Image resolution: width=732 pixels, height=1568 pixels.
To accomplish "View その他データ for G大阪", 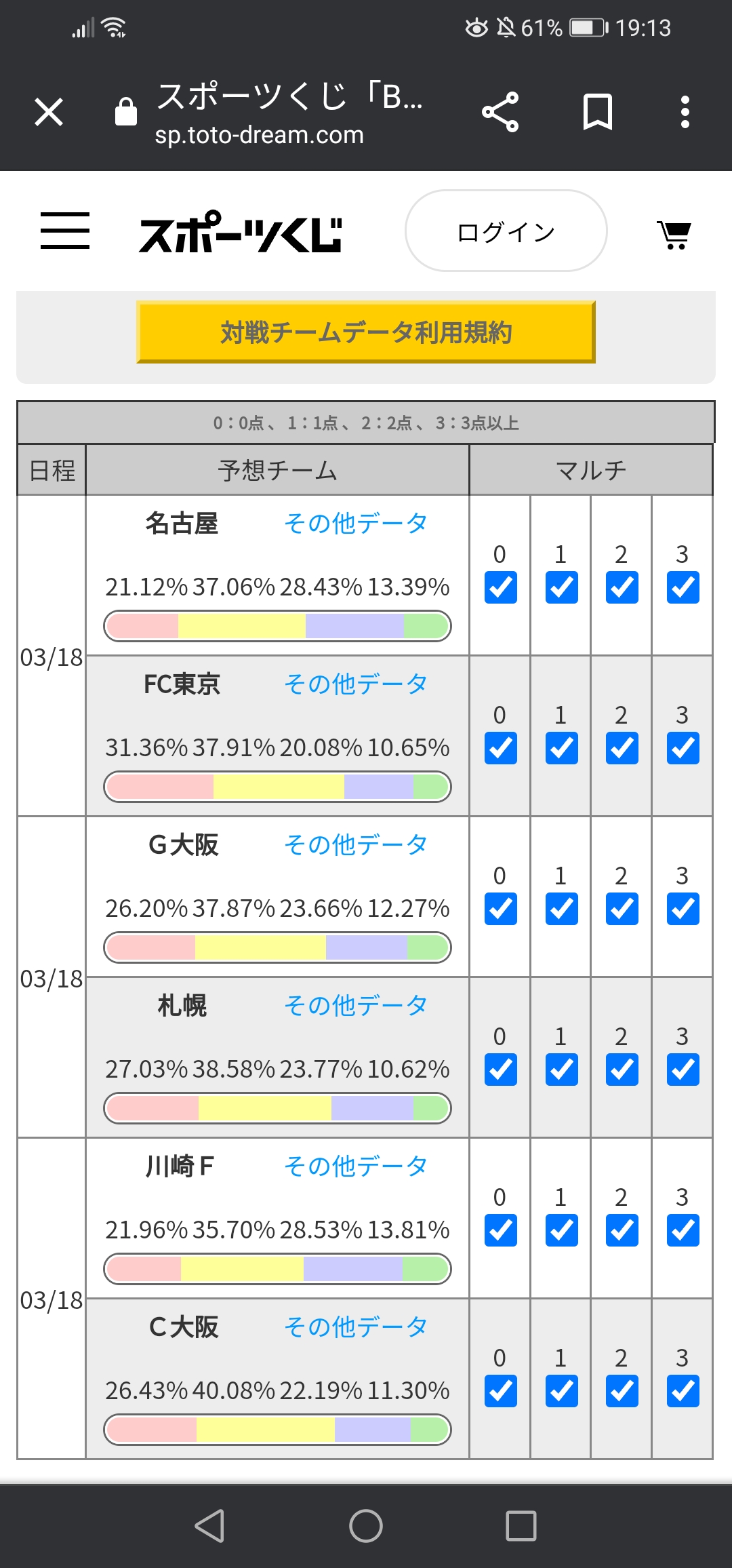I will 356,845.
